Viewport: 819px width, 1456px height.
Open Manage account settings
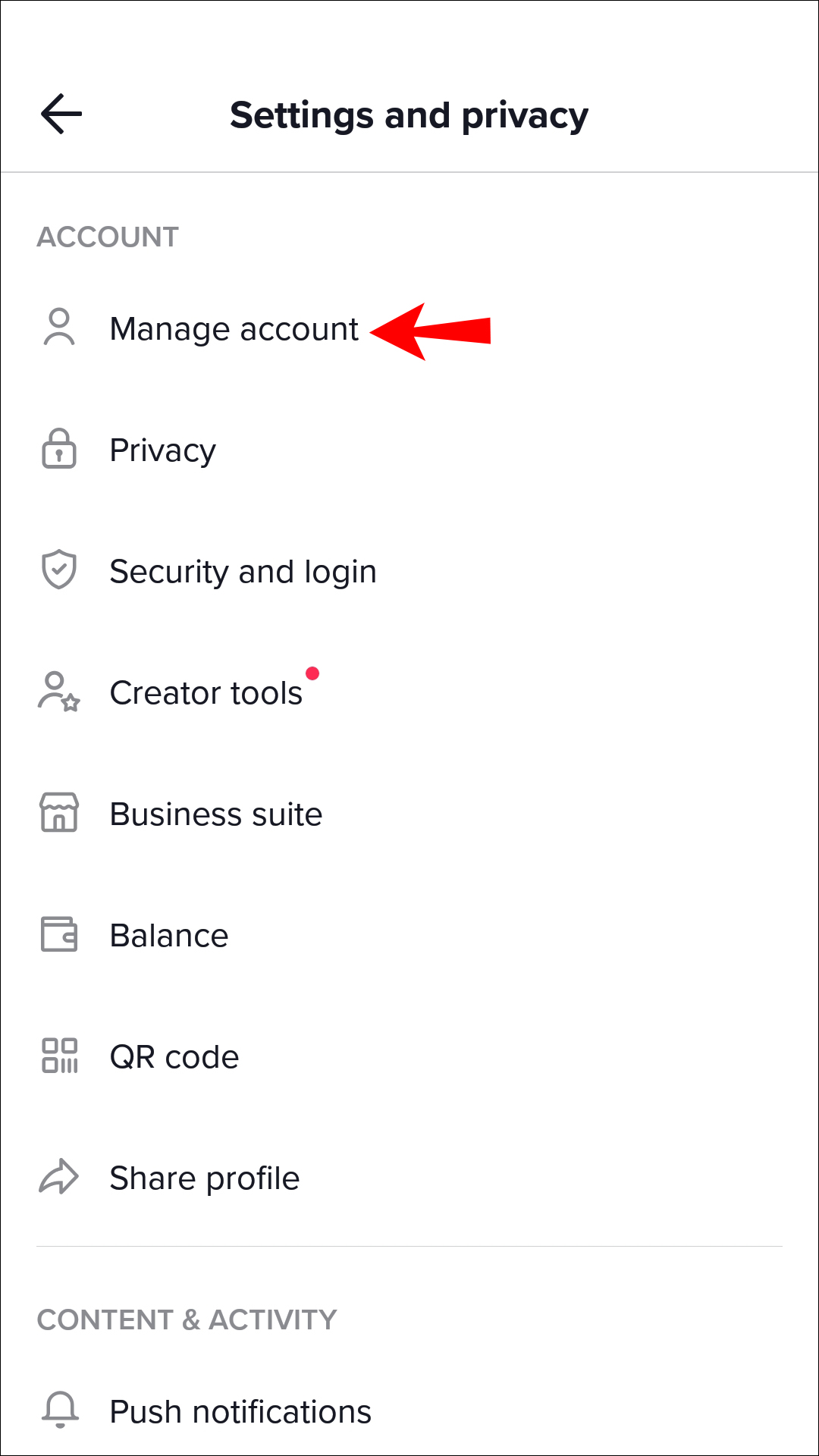pos(234,329)
